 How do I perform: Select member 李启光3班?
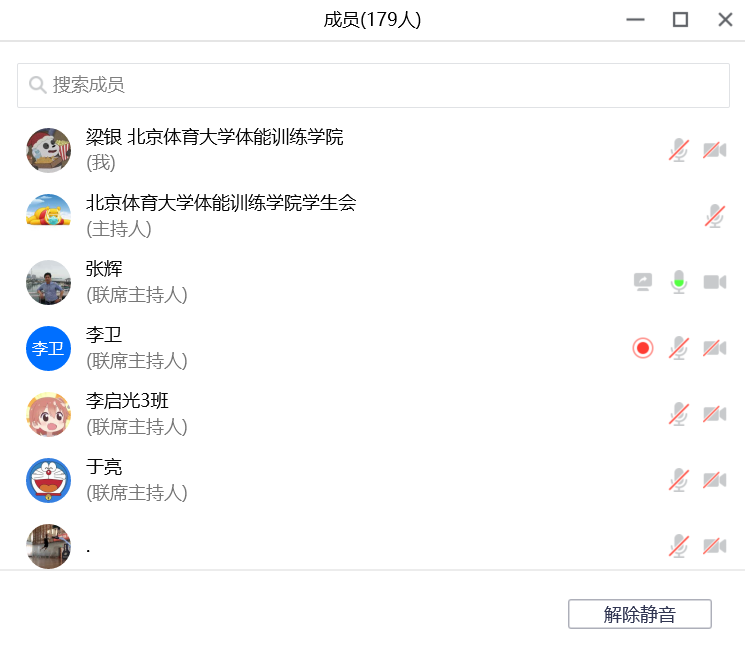pos(300,414)
